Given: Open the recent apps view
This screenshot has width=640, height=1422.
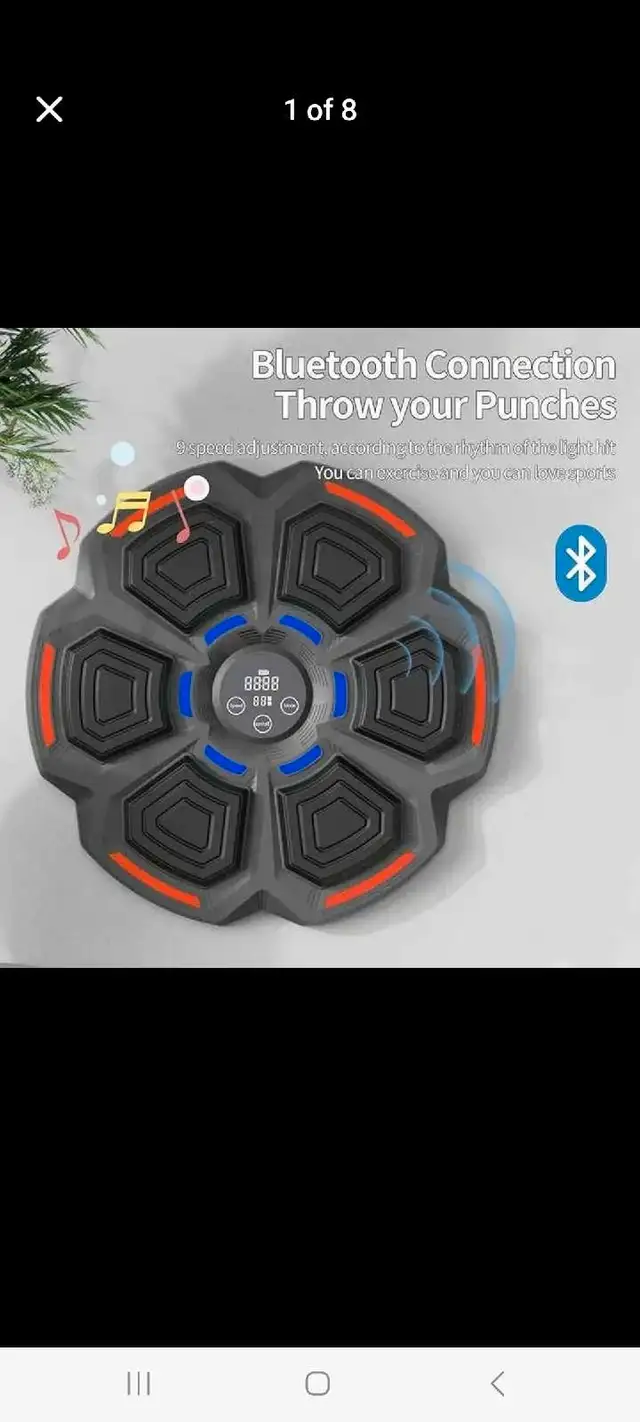Looking at the screenshot, I should [x=139, y=1383].
